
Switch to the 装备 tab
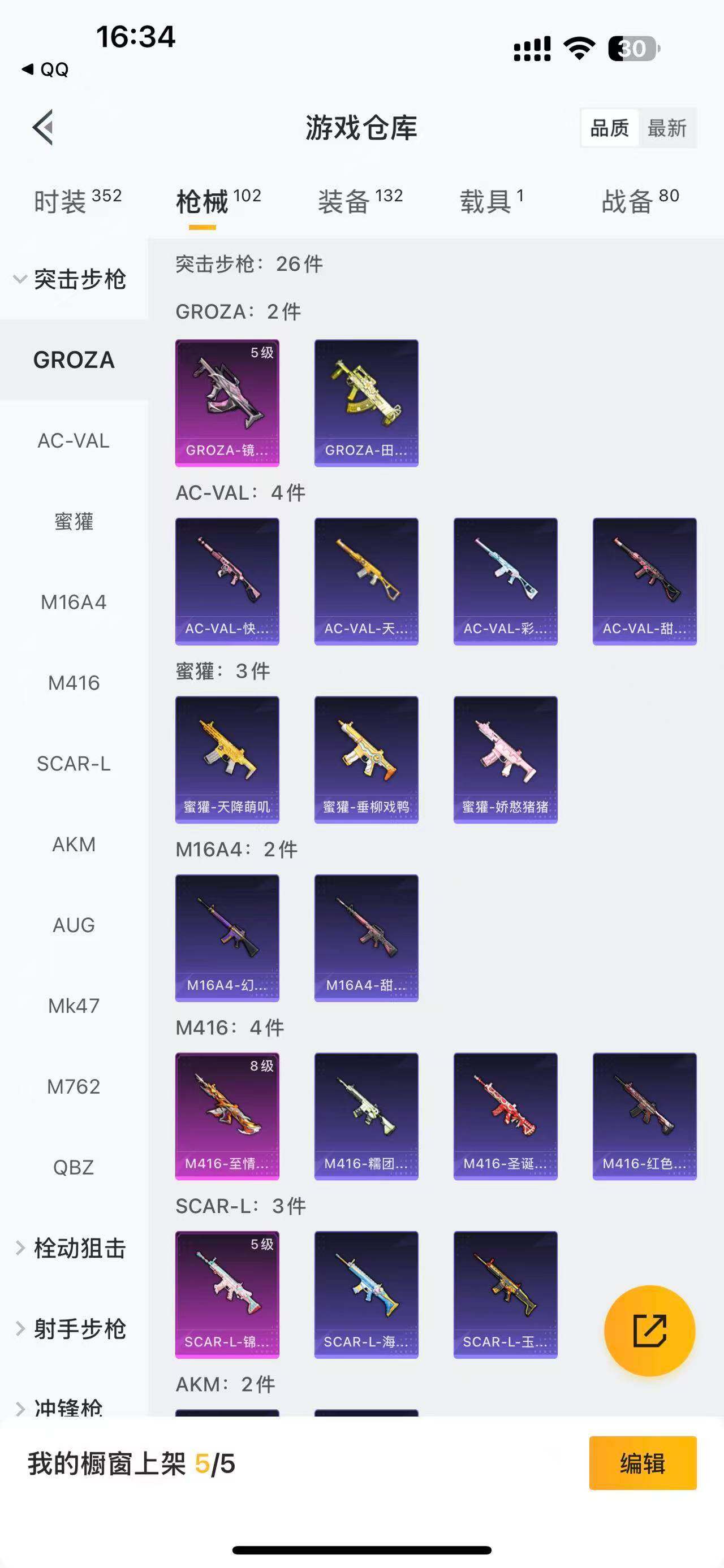pyautogui.click(x=360, y=201)
